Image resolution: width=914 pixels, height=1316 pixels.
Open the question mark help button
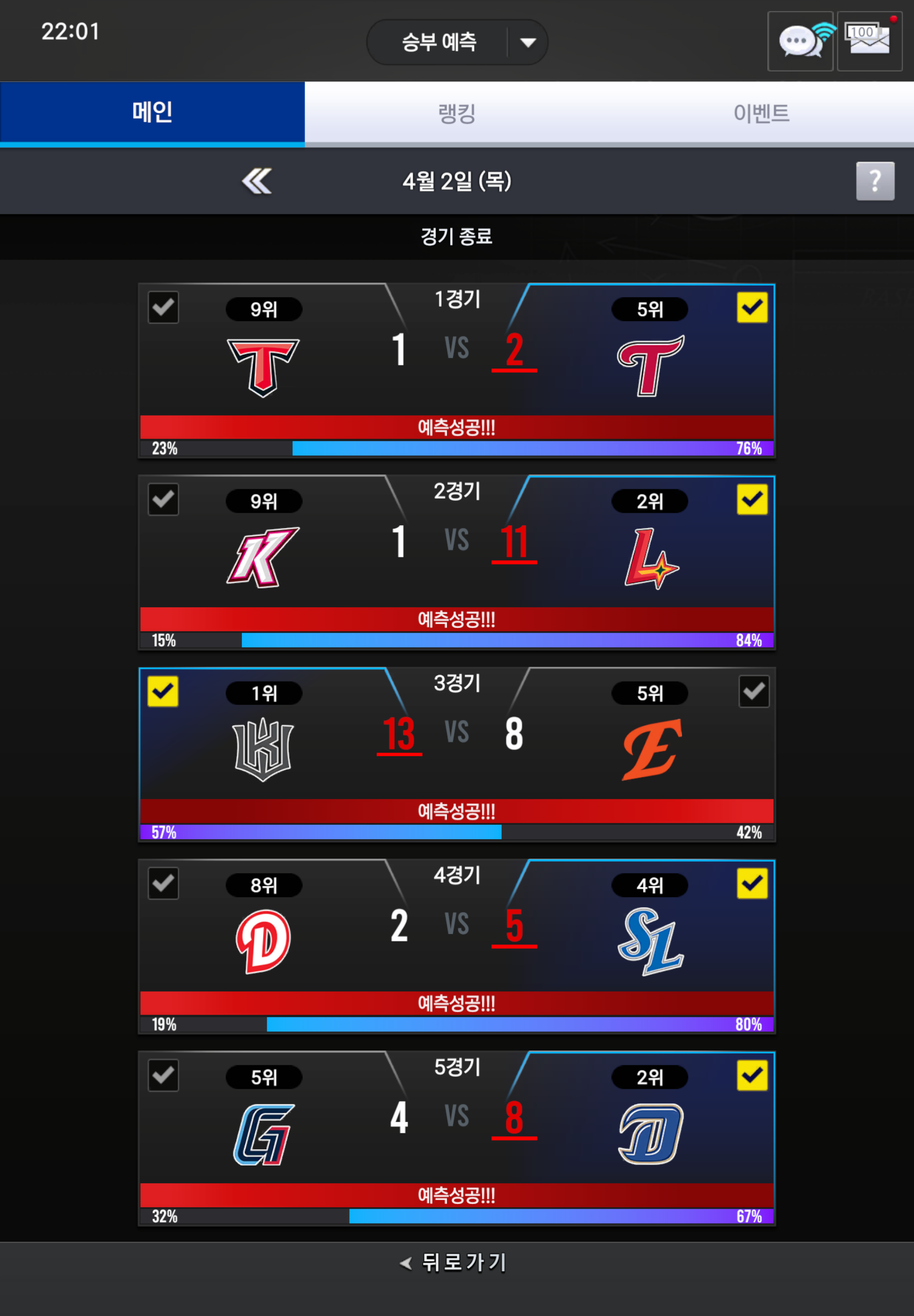coord(875,182)
